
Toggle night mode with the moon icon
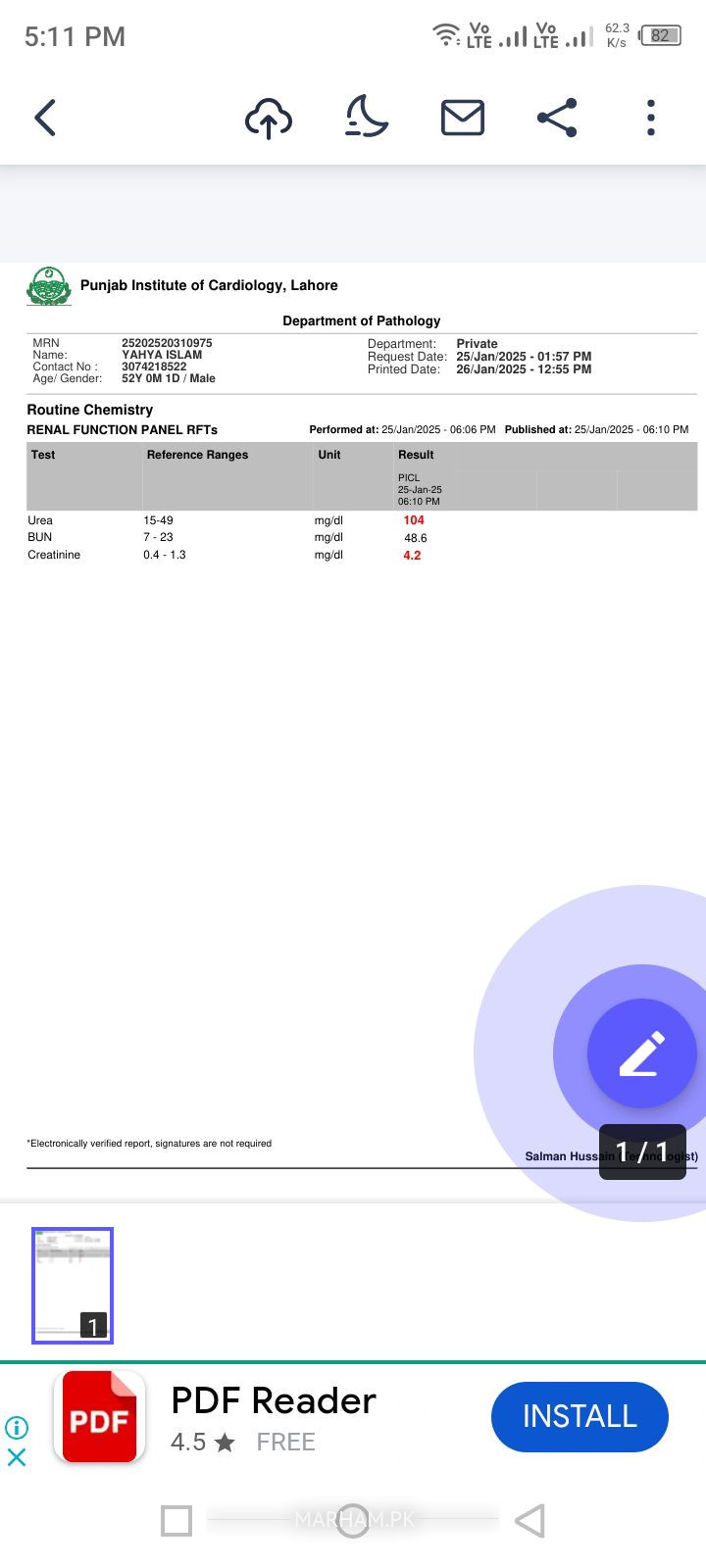(x=366, y=117)
